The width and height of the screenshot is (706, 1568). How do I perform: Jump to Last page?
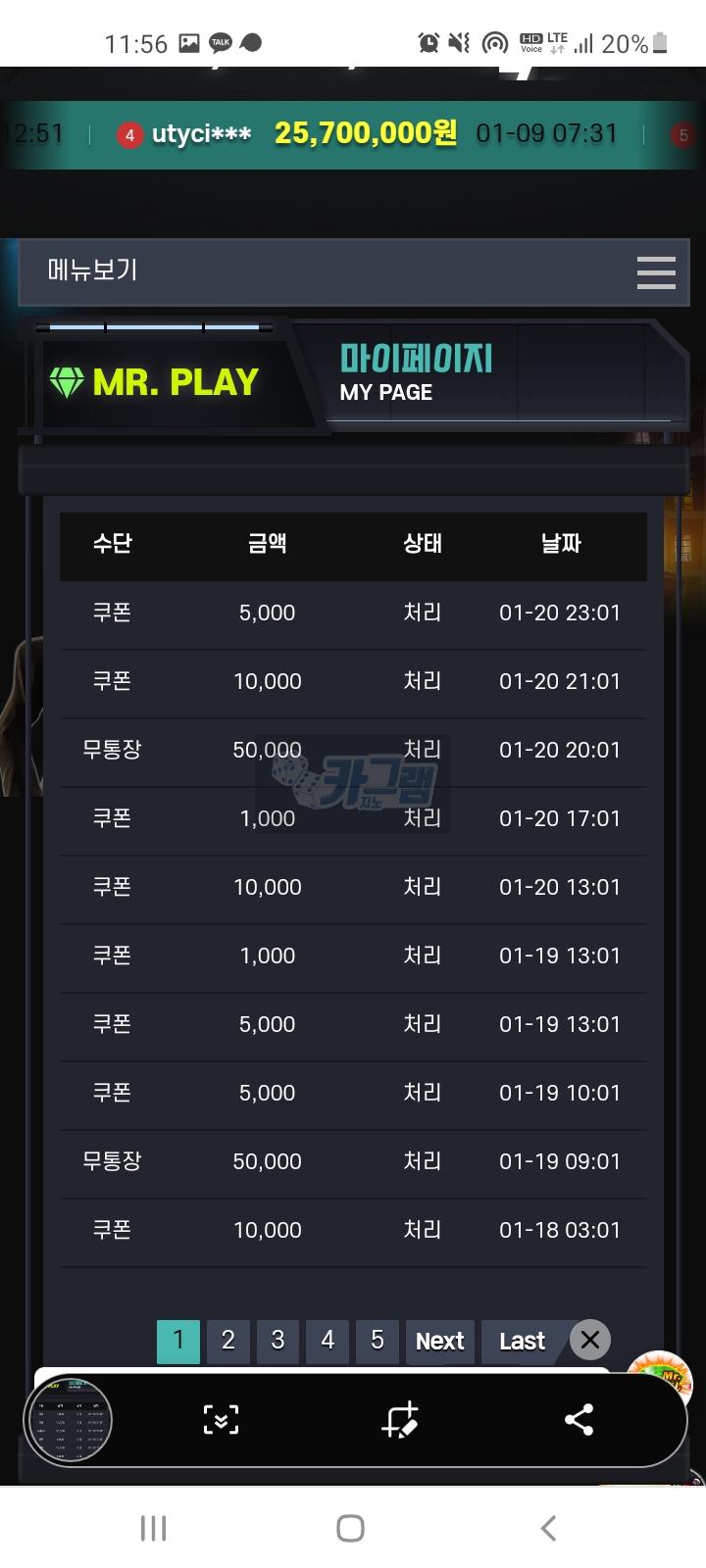[x=521, y=1341]
